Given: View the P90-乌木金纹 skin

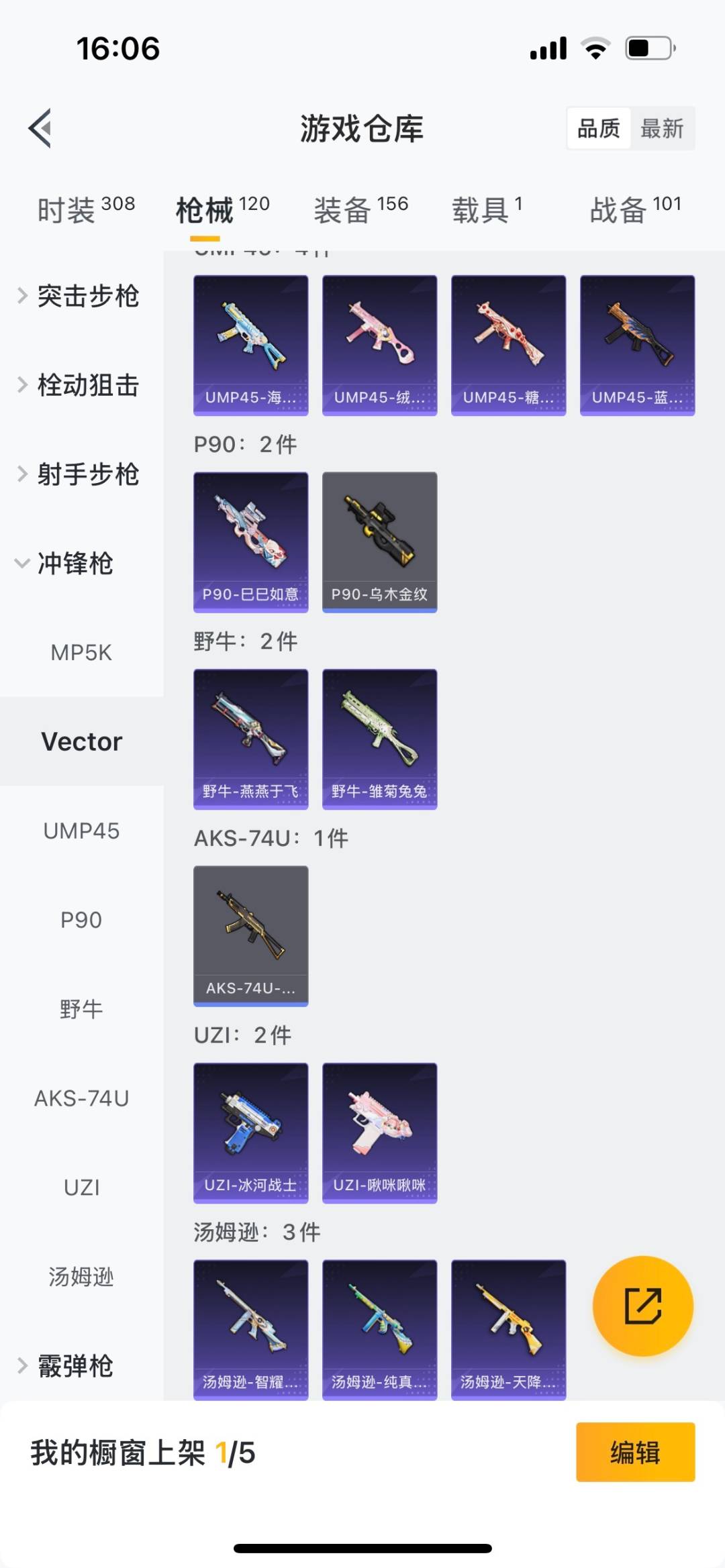Looking at the screenshot, I should point(380,541).
